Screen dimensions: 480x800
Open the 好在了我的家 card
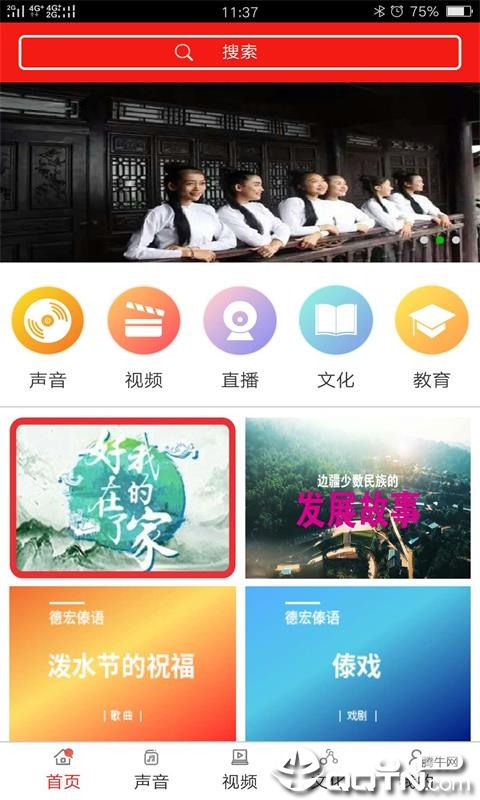click(122, 498)
